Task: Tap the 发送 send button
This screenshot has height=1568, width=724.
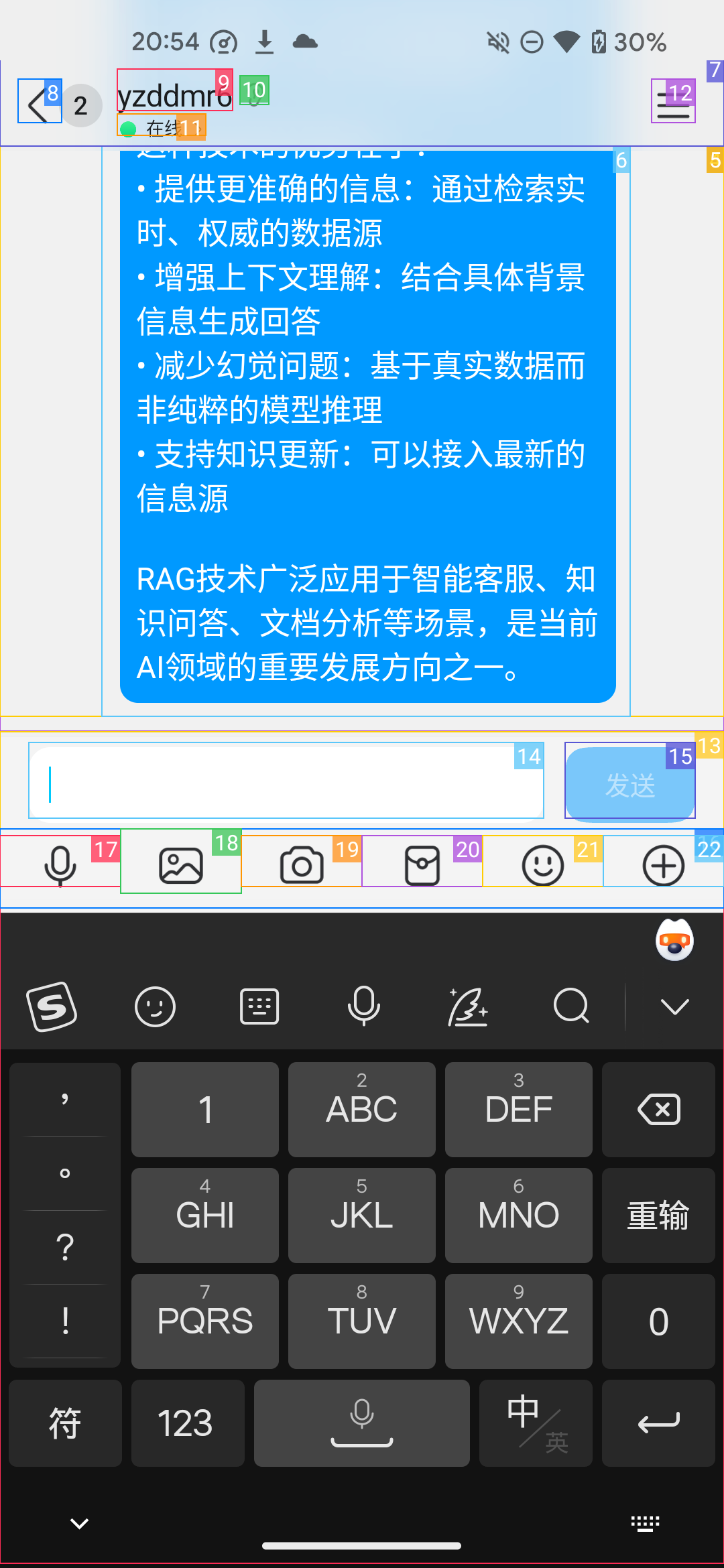Action: click(629, 783)
